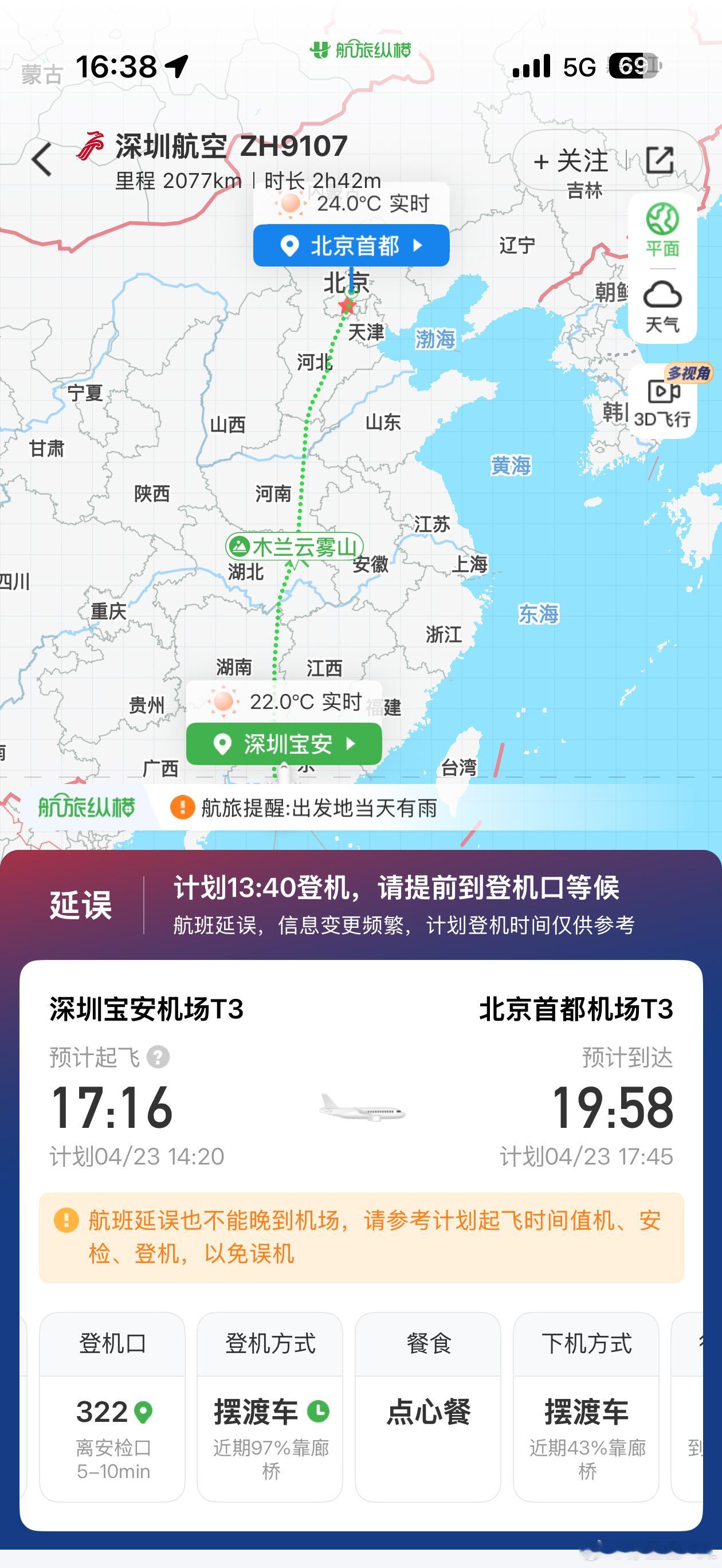The image size is (722, 1568).
Task: Tap the back arrow at top left
Action: pyautogui.click(x=41, y=159)
